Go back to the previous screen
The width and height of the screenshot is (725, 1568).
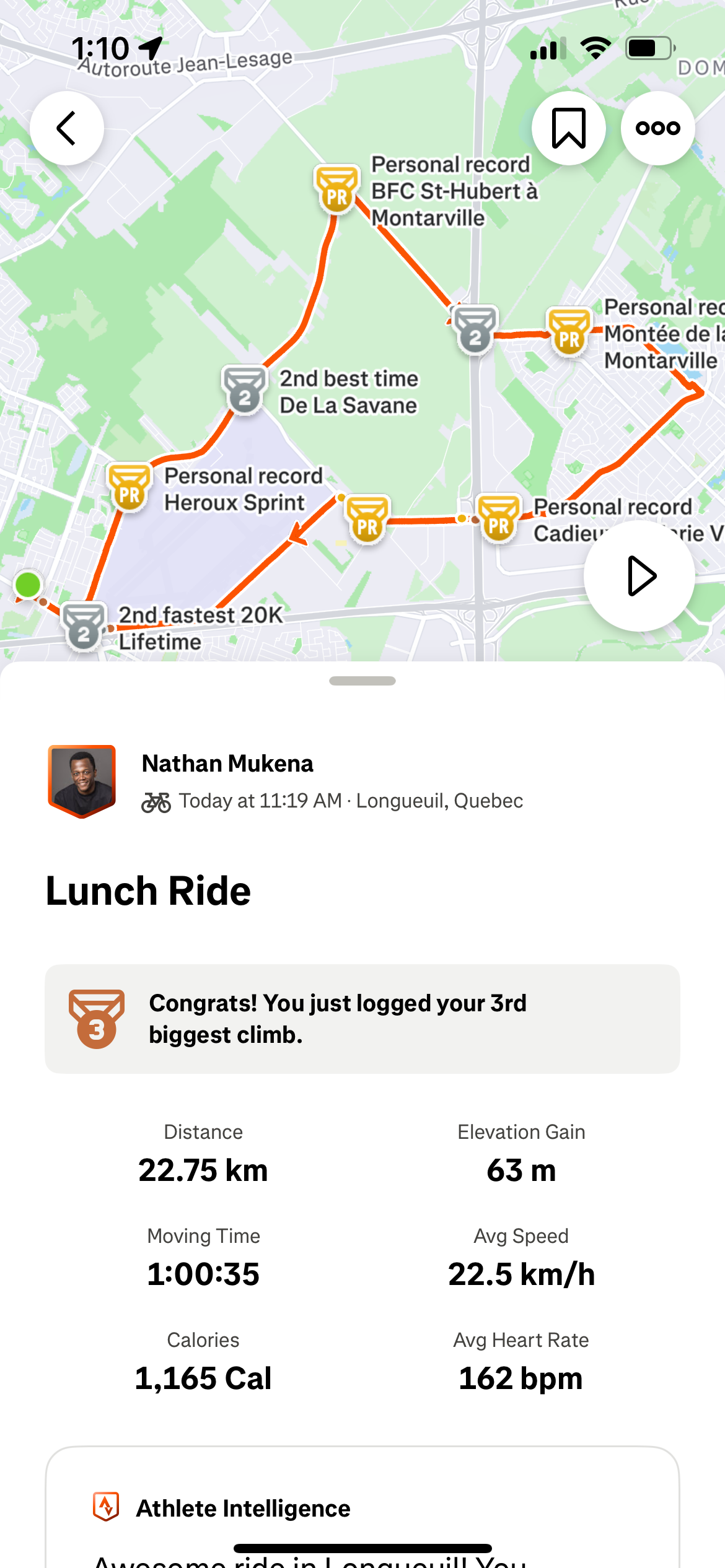coord(66,128)
